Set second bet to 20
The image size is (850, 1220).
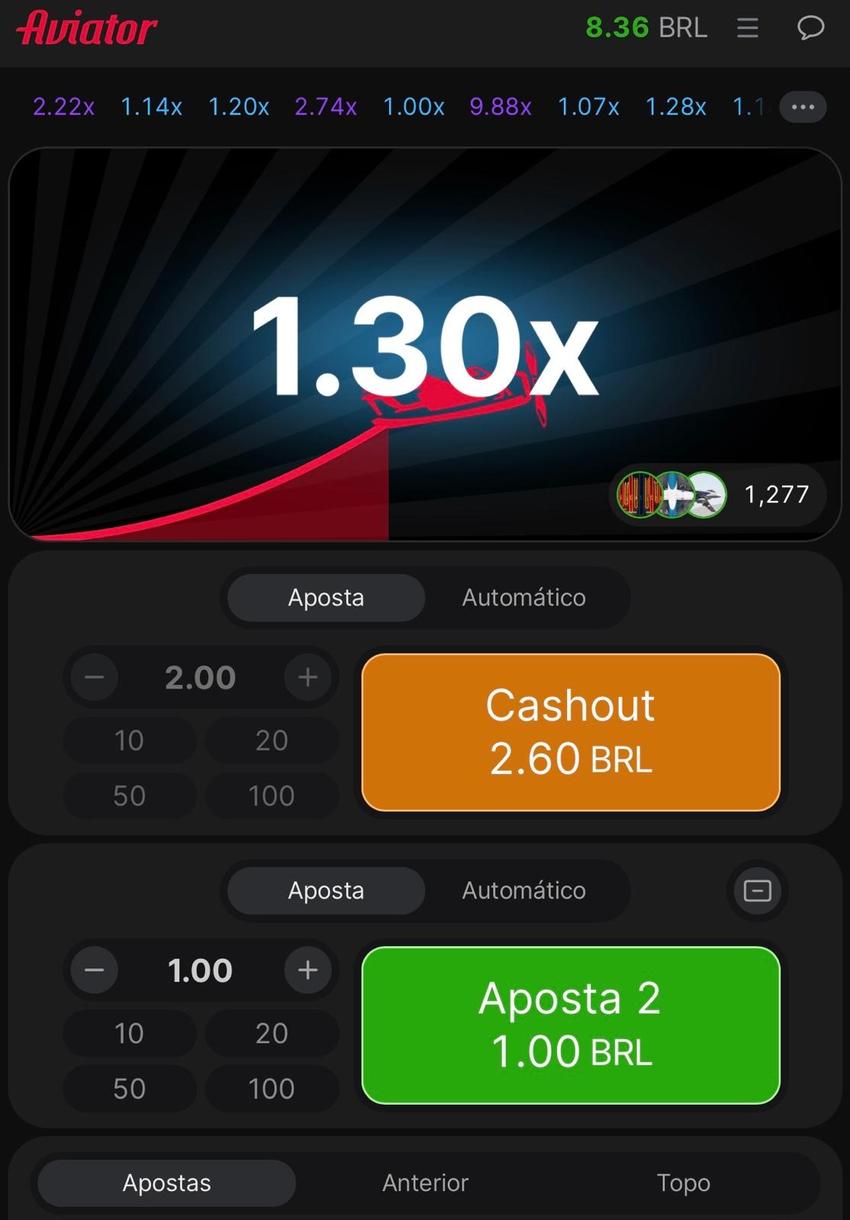[x=271, y=1033]
